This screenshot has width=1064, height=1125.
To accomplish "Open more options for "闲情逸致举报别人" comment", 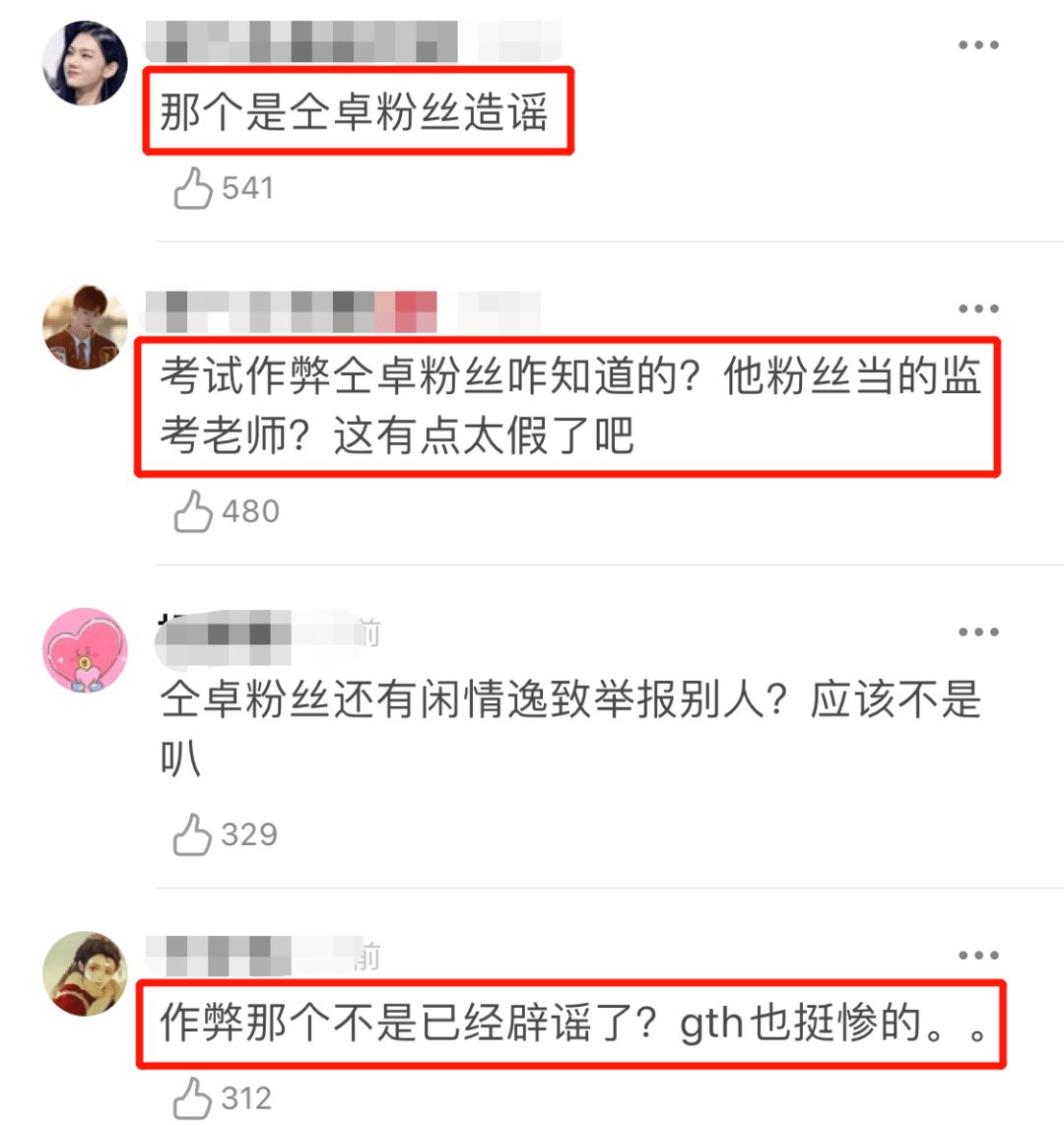I will pyautogui.click(x=977, y=632).
